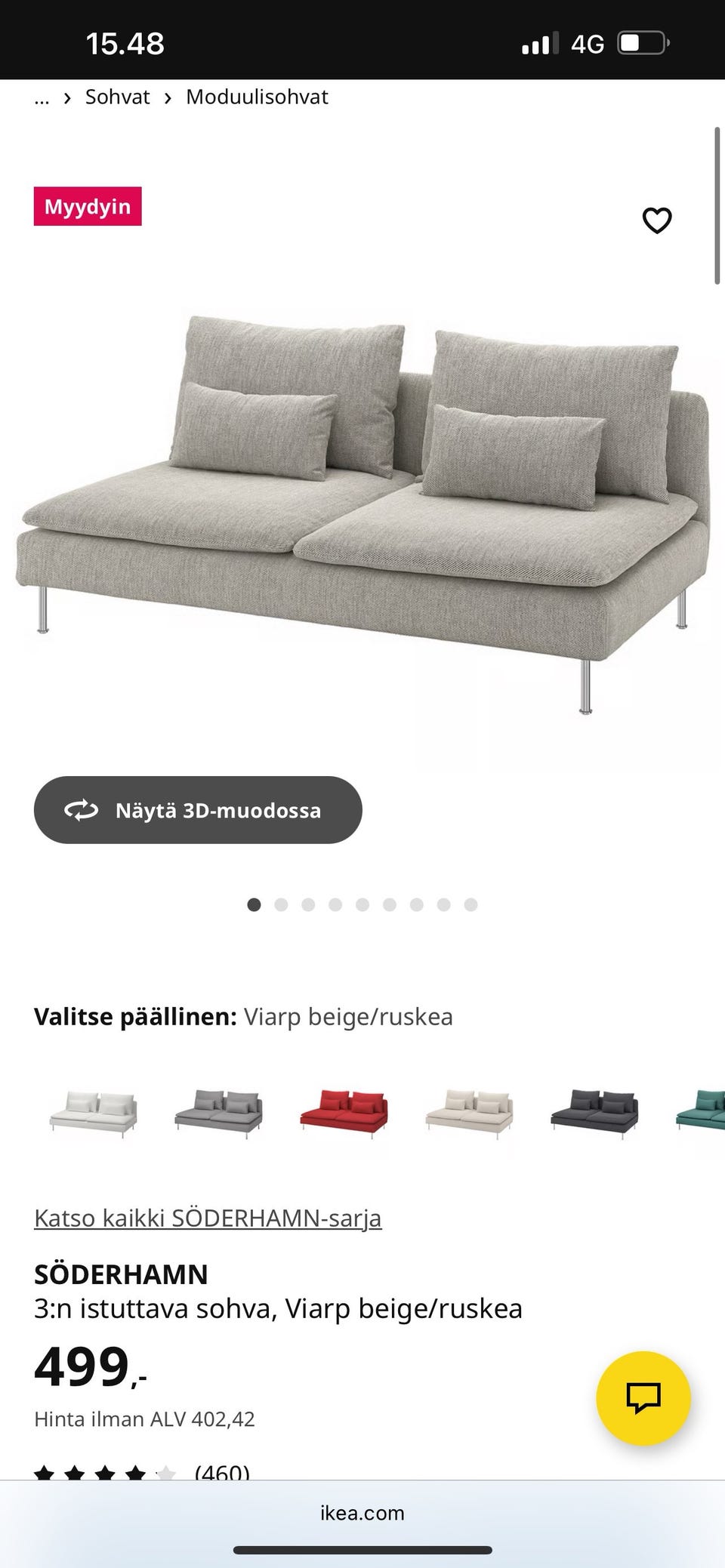Select the first carousel dot
Image resolution: width=725 pixels, height=1568 pixels.
point(254,903)
